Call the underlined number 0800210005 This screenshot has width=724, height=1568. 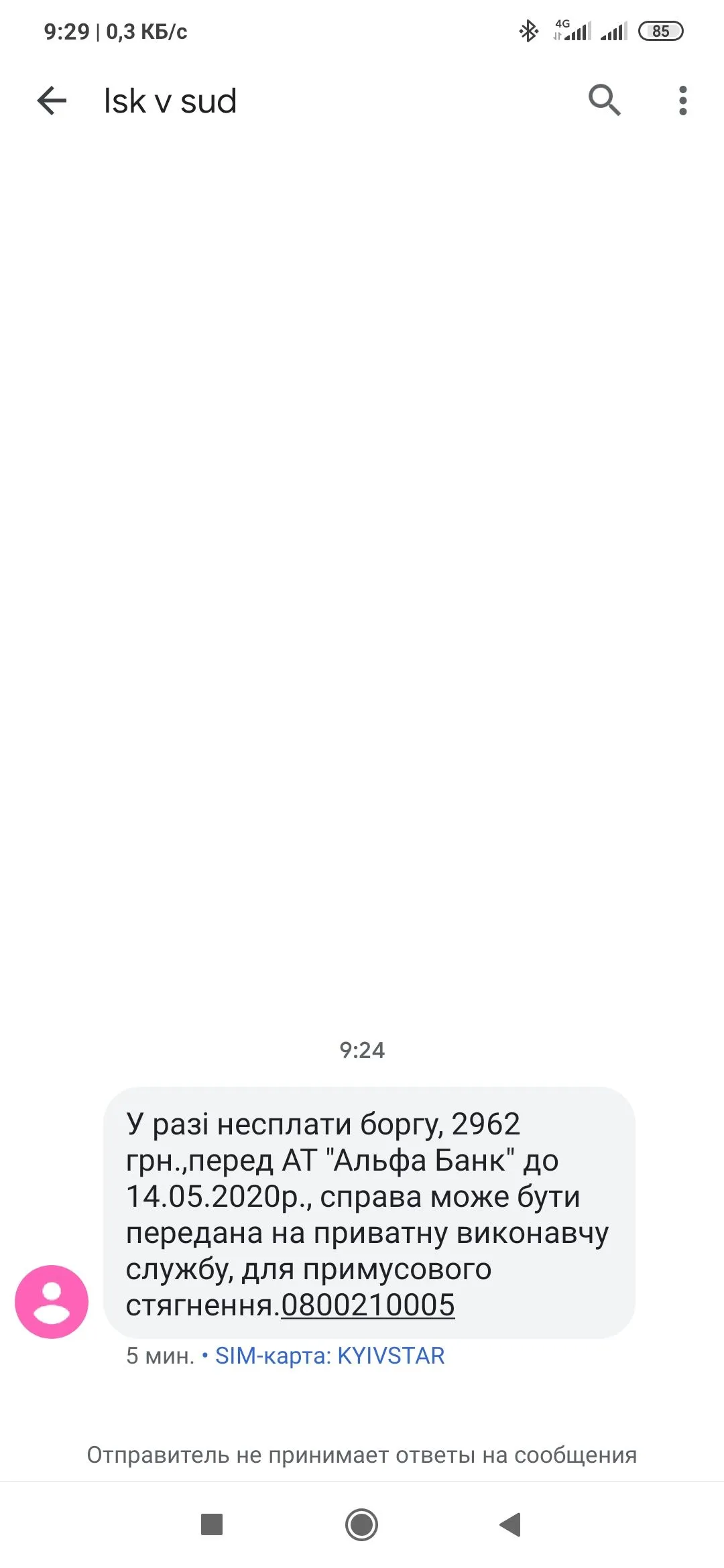(x=368, y=1305)
